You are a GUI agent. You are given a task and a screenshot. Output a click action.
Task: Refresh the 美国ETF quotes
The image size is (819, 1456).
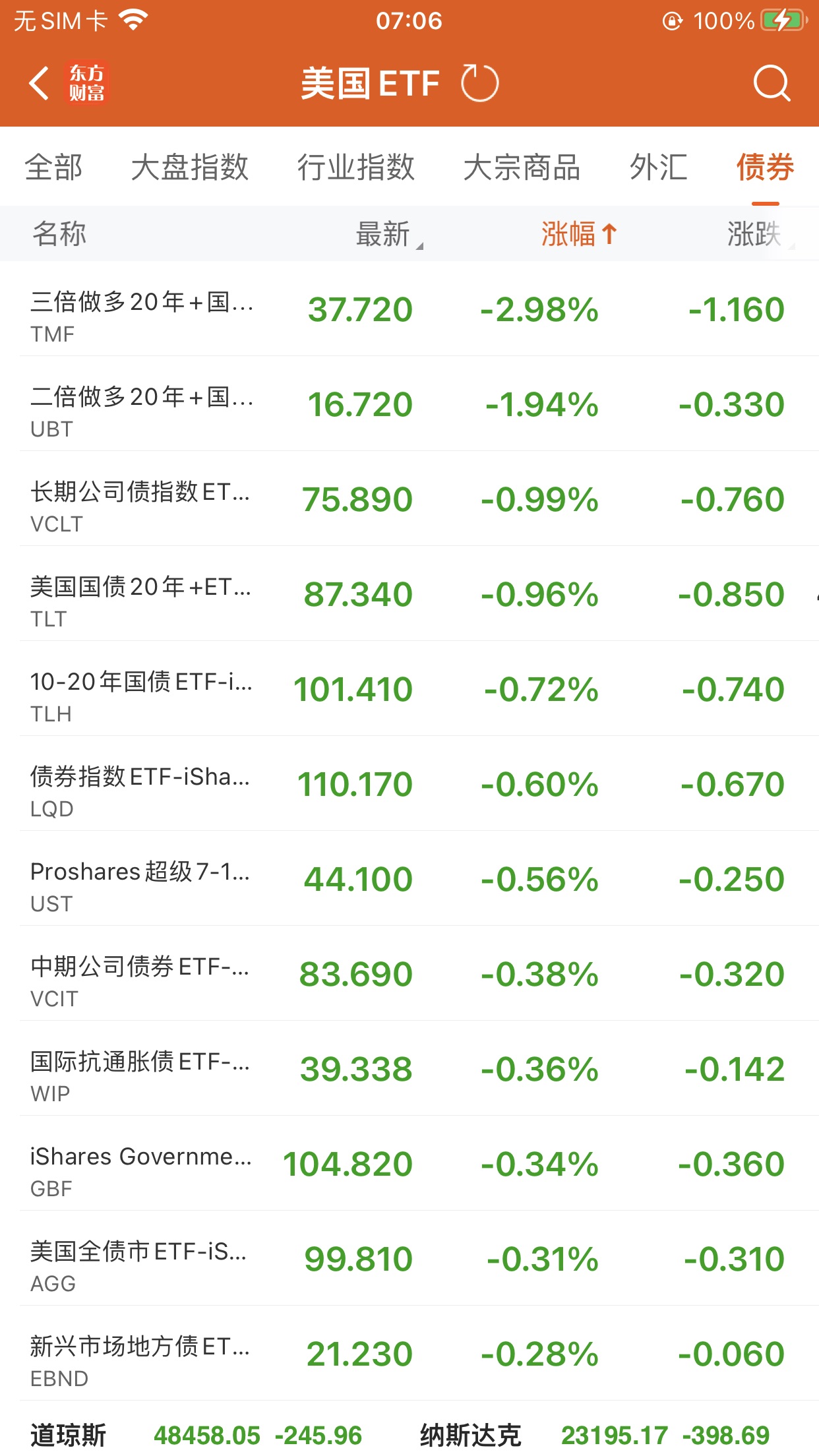(479, 84)
